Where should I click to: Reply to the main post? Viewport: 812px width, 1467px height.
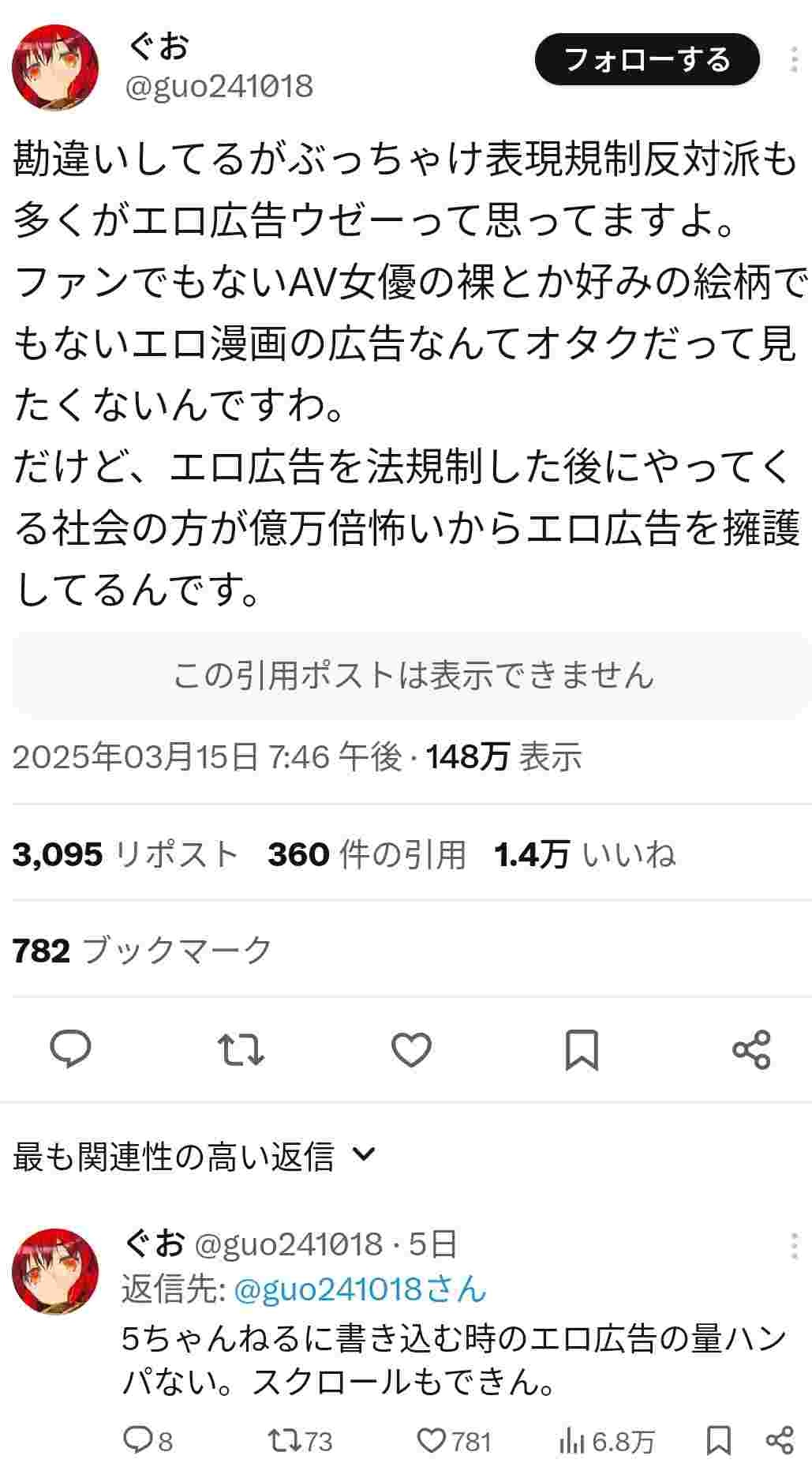[71, 1050]
